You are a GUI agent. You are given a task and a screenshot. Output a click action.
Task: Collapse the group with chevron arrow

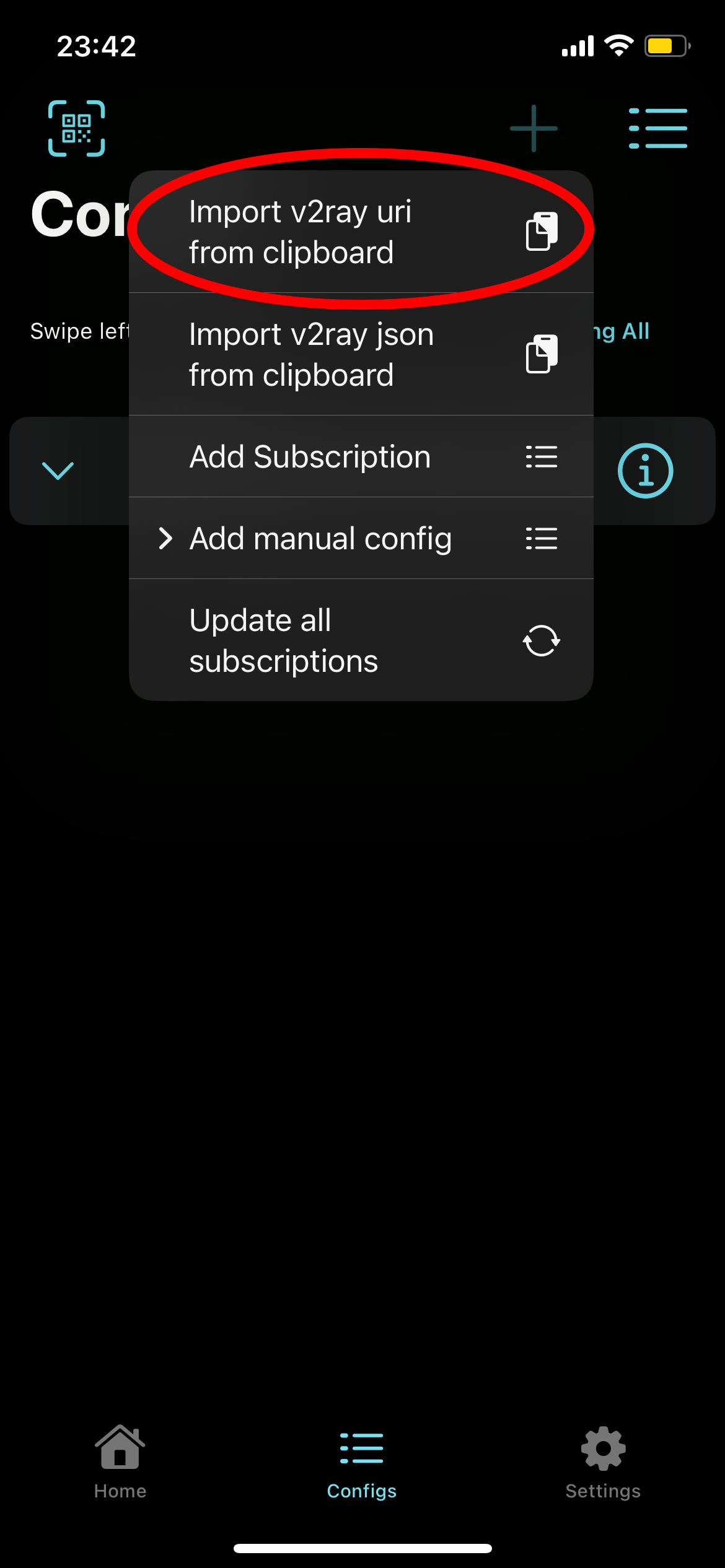coord(58,471)
